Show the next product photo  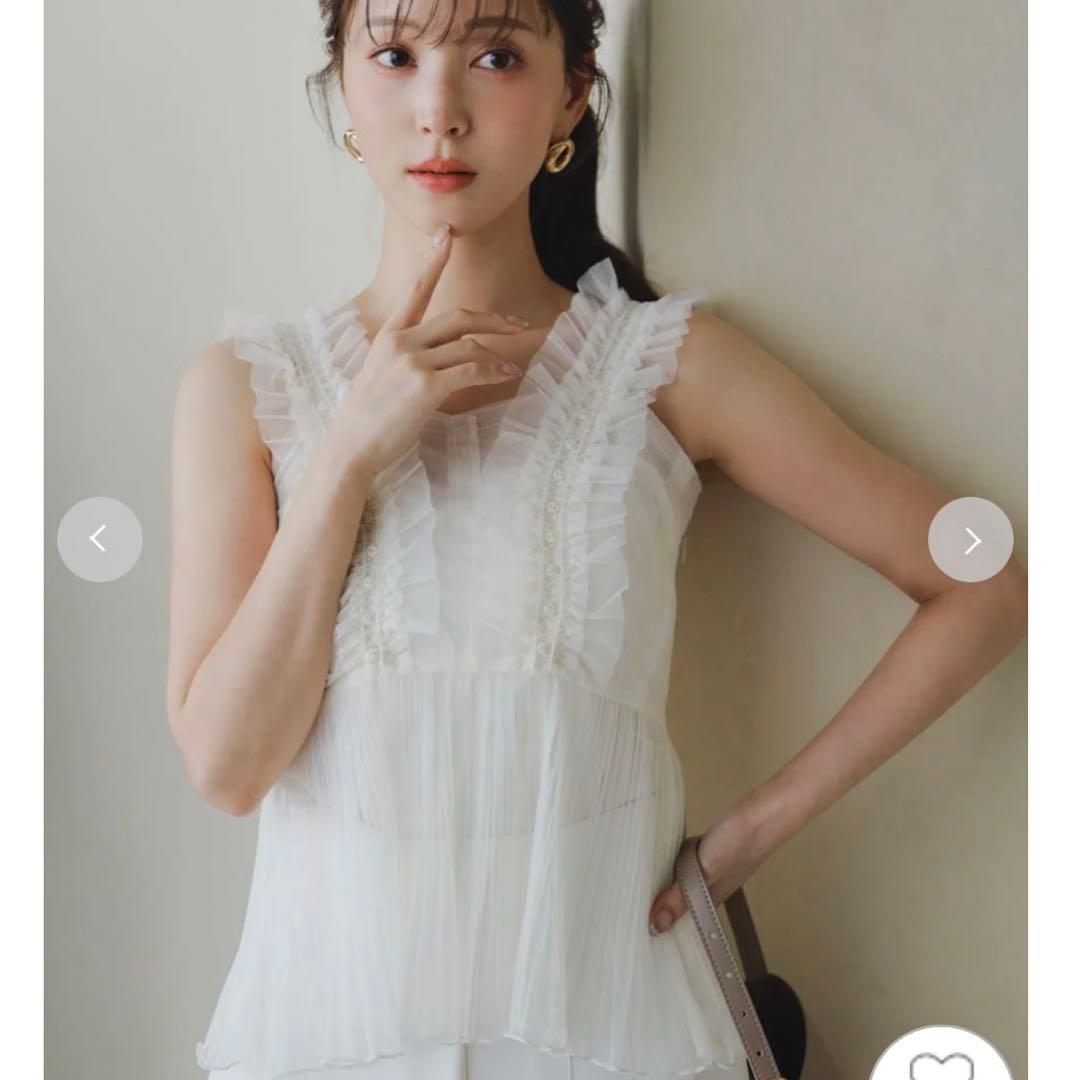pos(970,540)
